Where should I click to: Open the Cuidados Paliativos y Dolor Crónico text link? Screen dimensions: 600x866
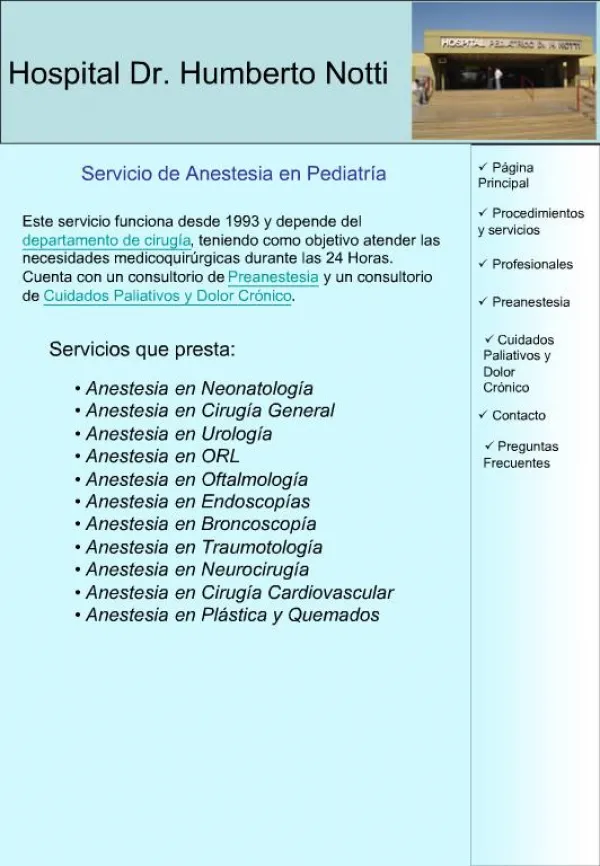coord(167,296)
